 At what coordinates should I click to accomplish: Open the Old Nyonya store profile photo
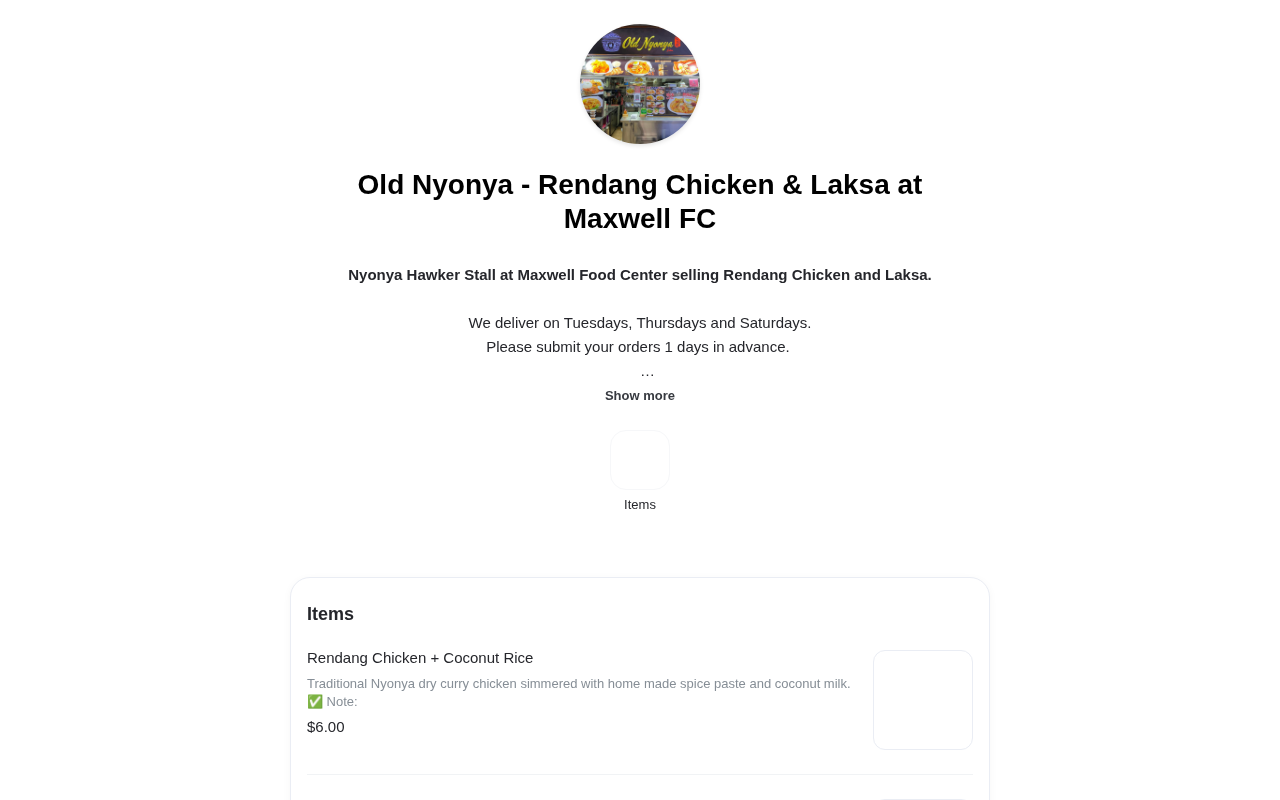(640, 84)
